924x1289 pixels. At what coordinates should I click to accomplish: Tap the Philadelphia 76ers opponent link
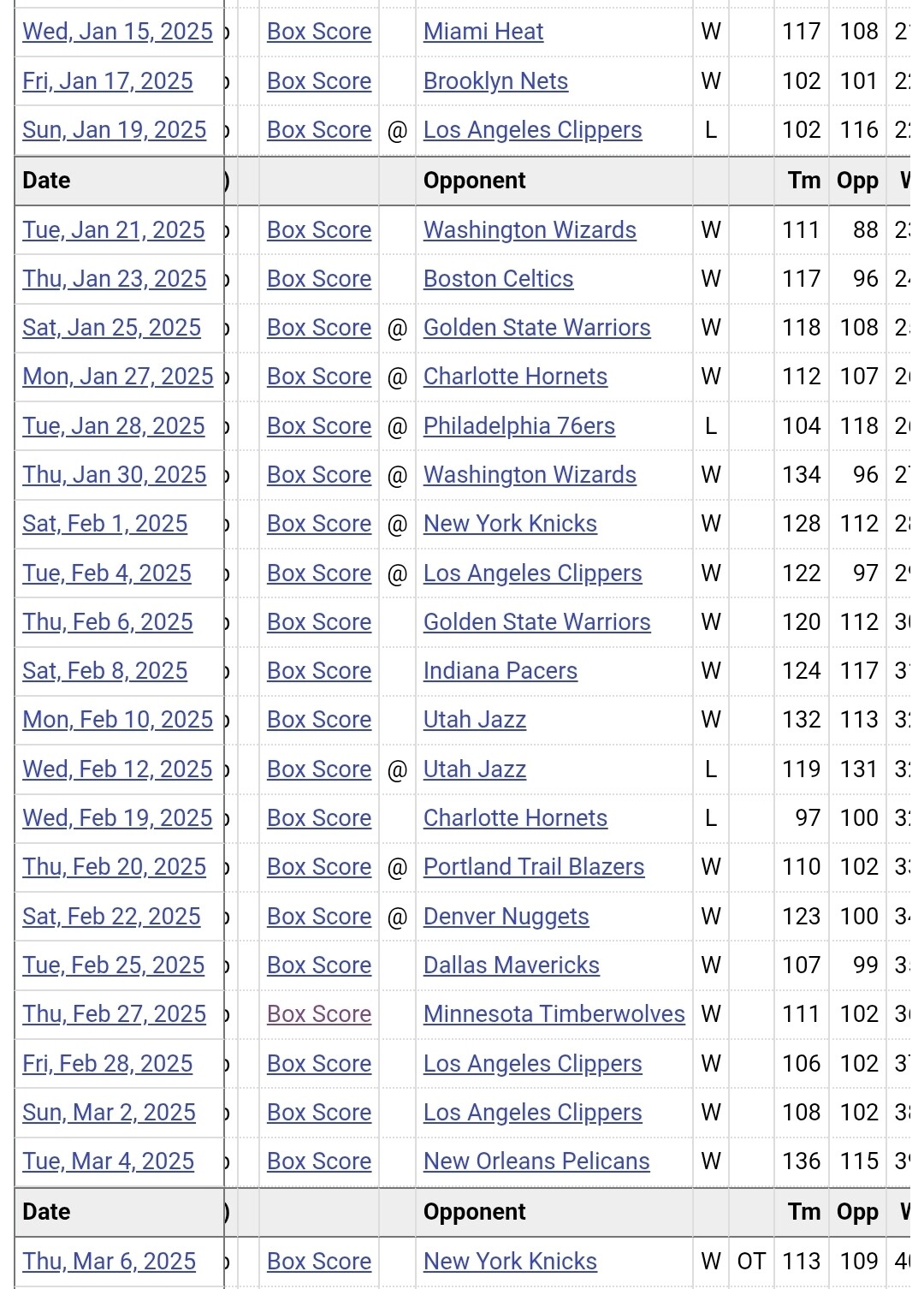pos(518,426)
